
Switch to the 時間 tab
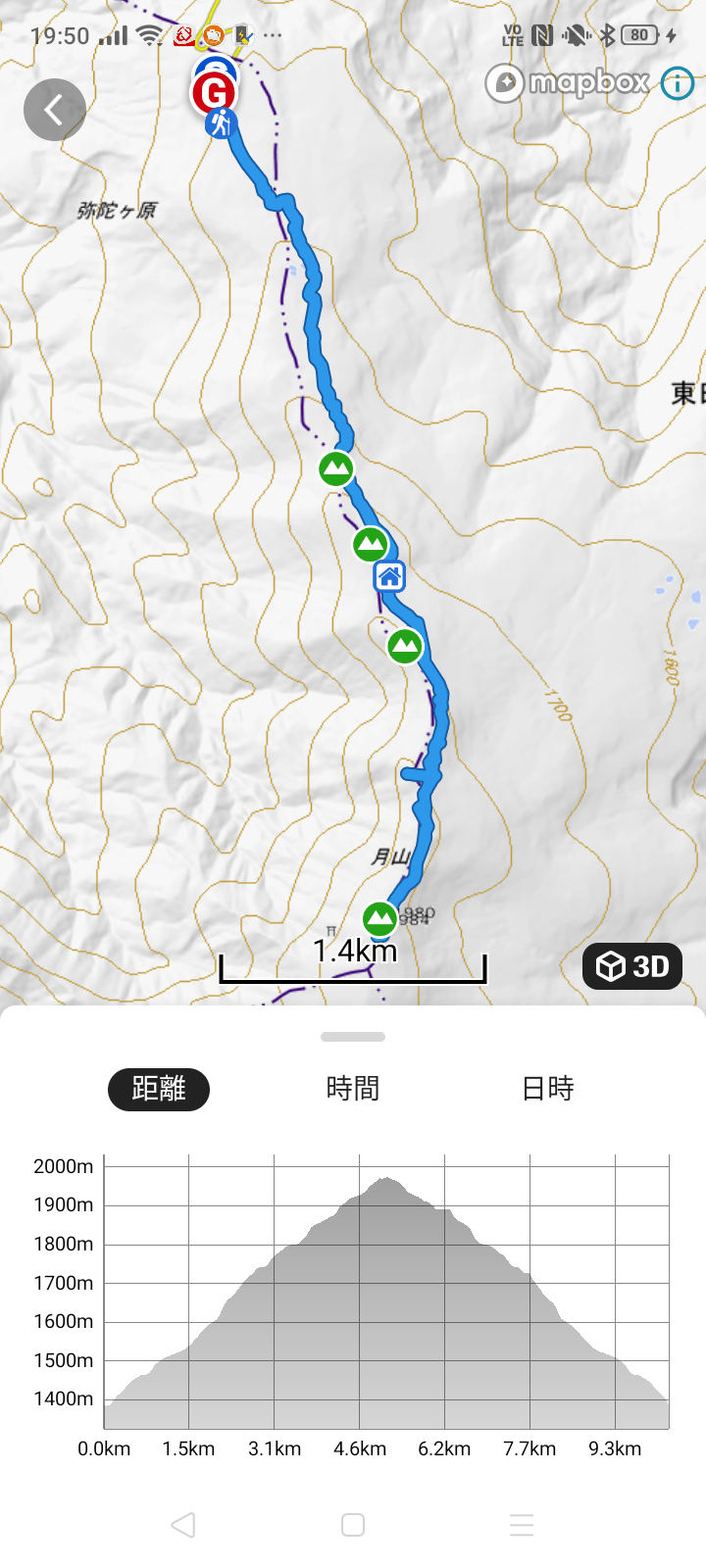pos(353,1089)
